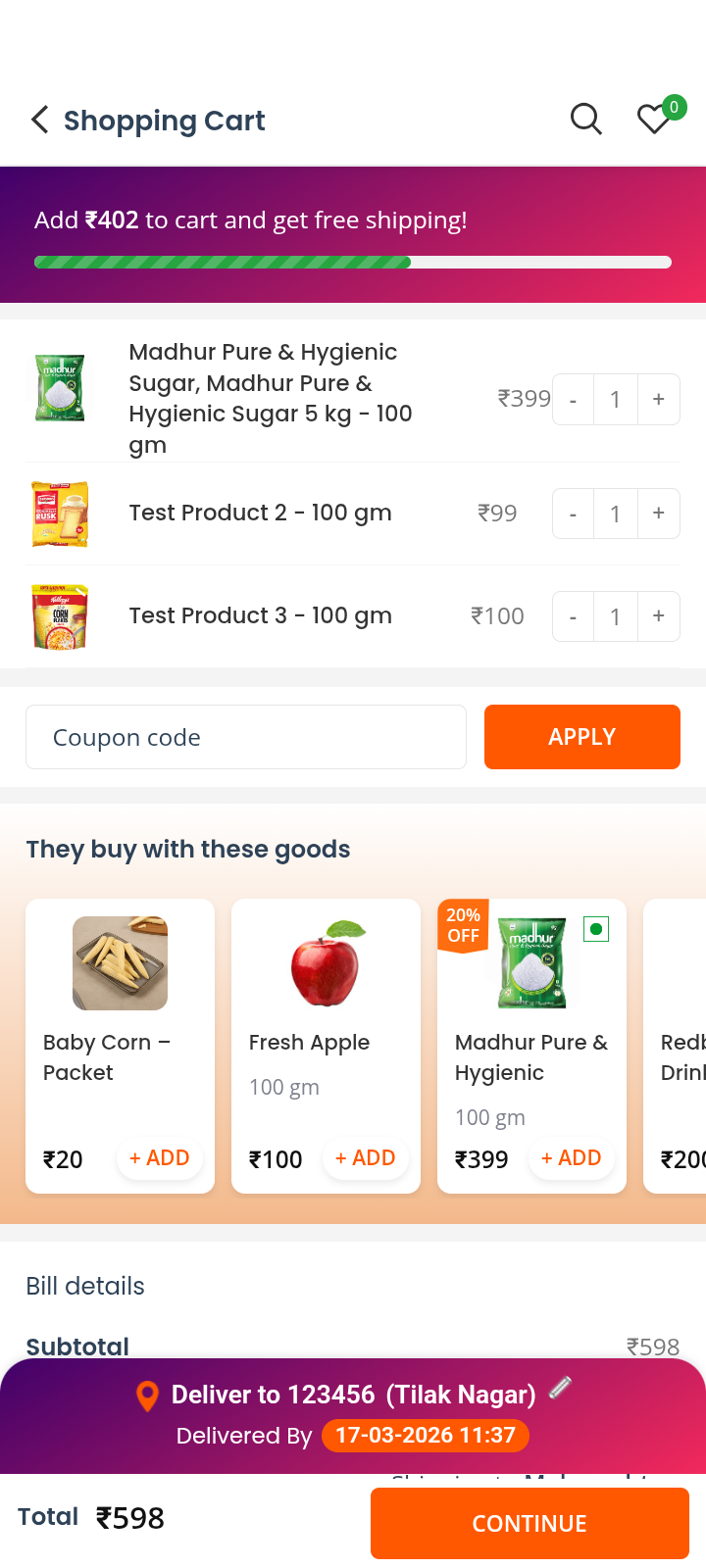The image size is (706, 1568).
Task: Go back from the Shopping Cart screen
Action: [38, 120]
